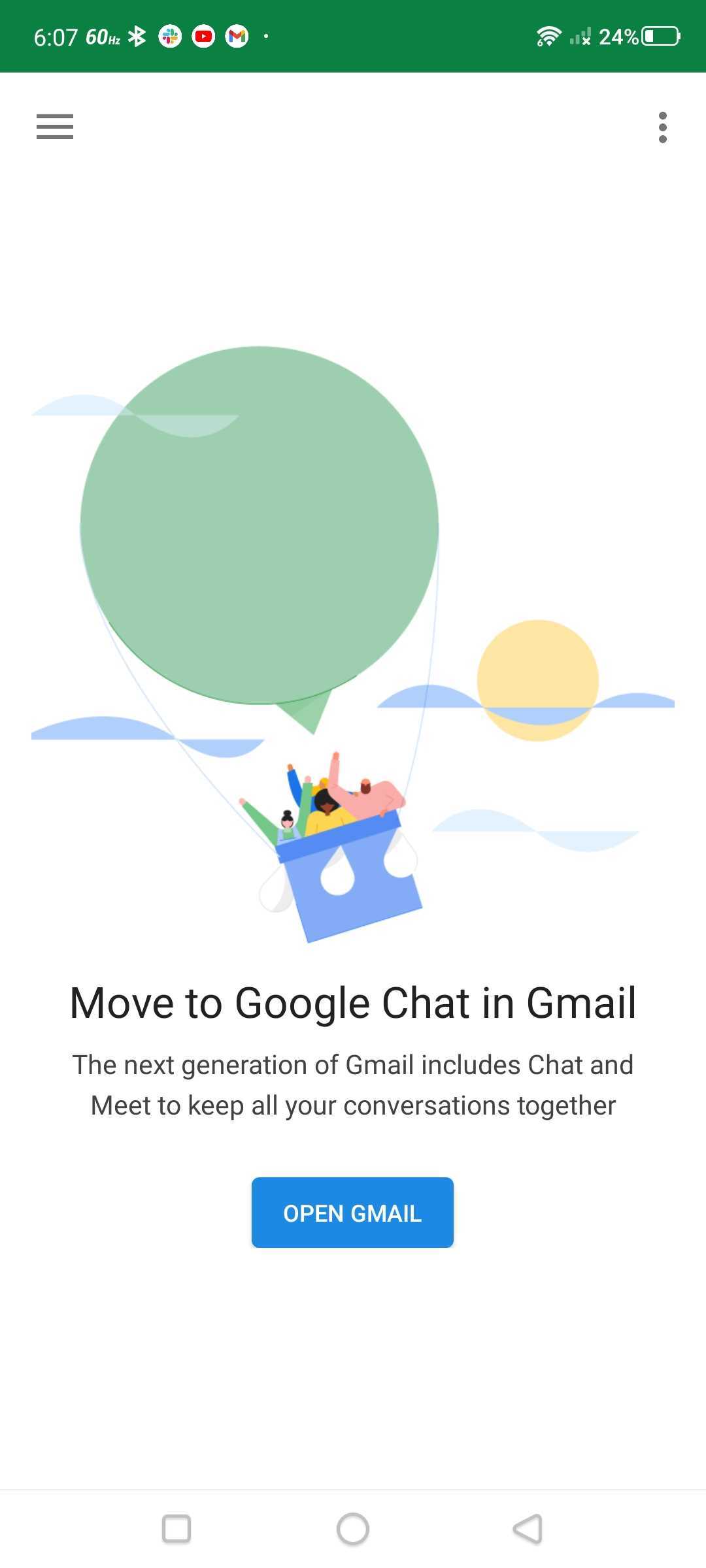
Task: Go to the home screen
Action: tap(353, 1529)
